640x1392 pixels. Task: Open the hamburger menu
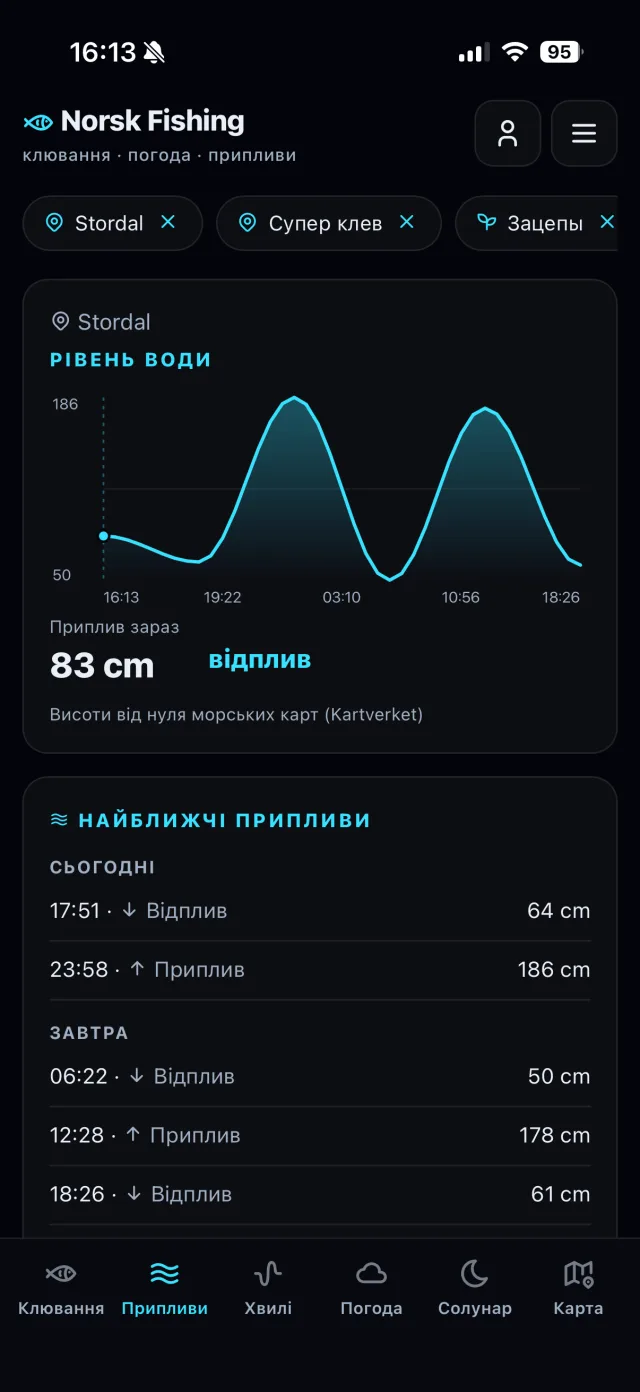point(584,133)
